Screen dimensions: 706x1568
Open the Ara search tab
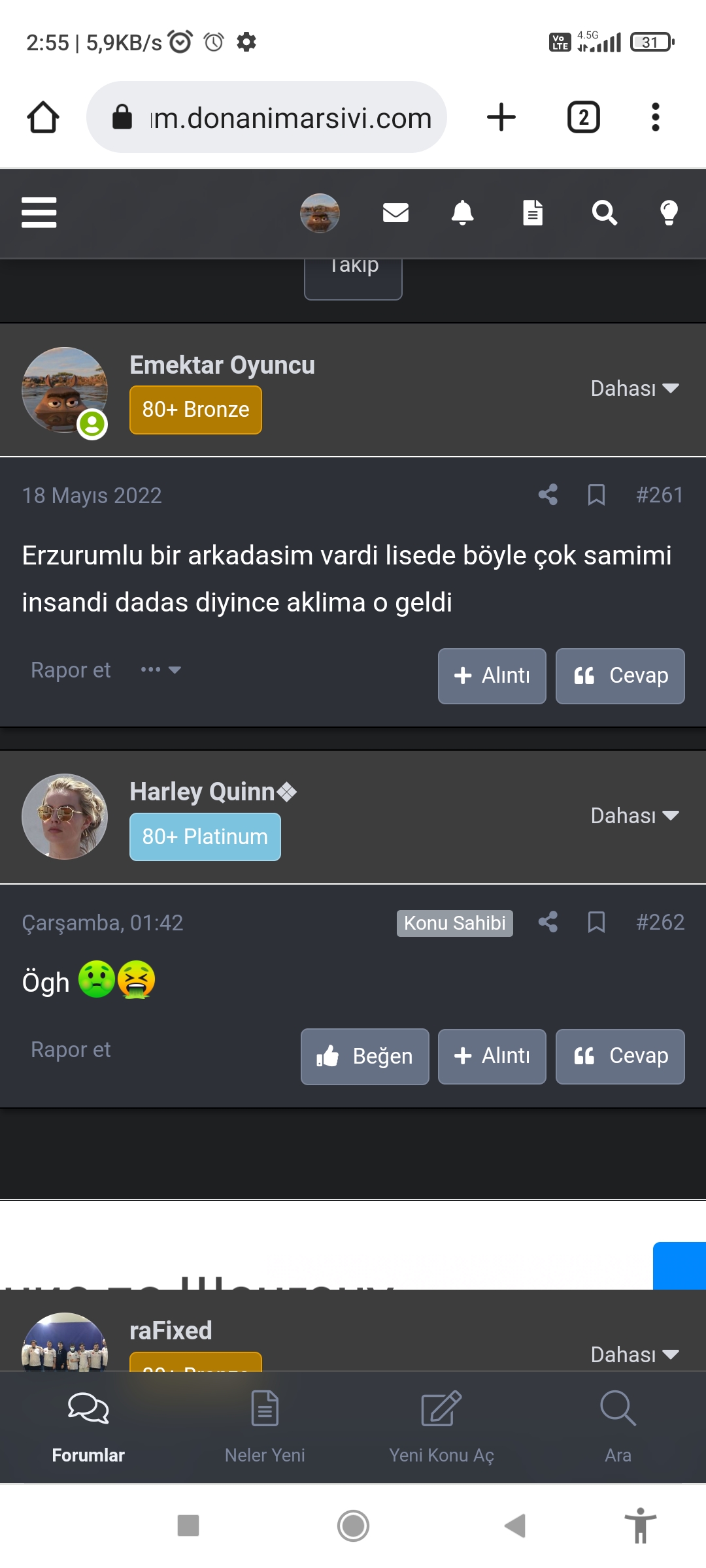coord(618,1426)
